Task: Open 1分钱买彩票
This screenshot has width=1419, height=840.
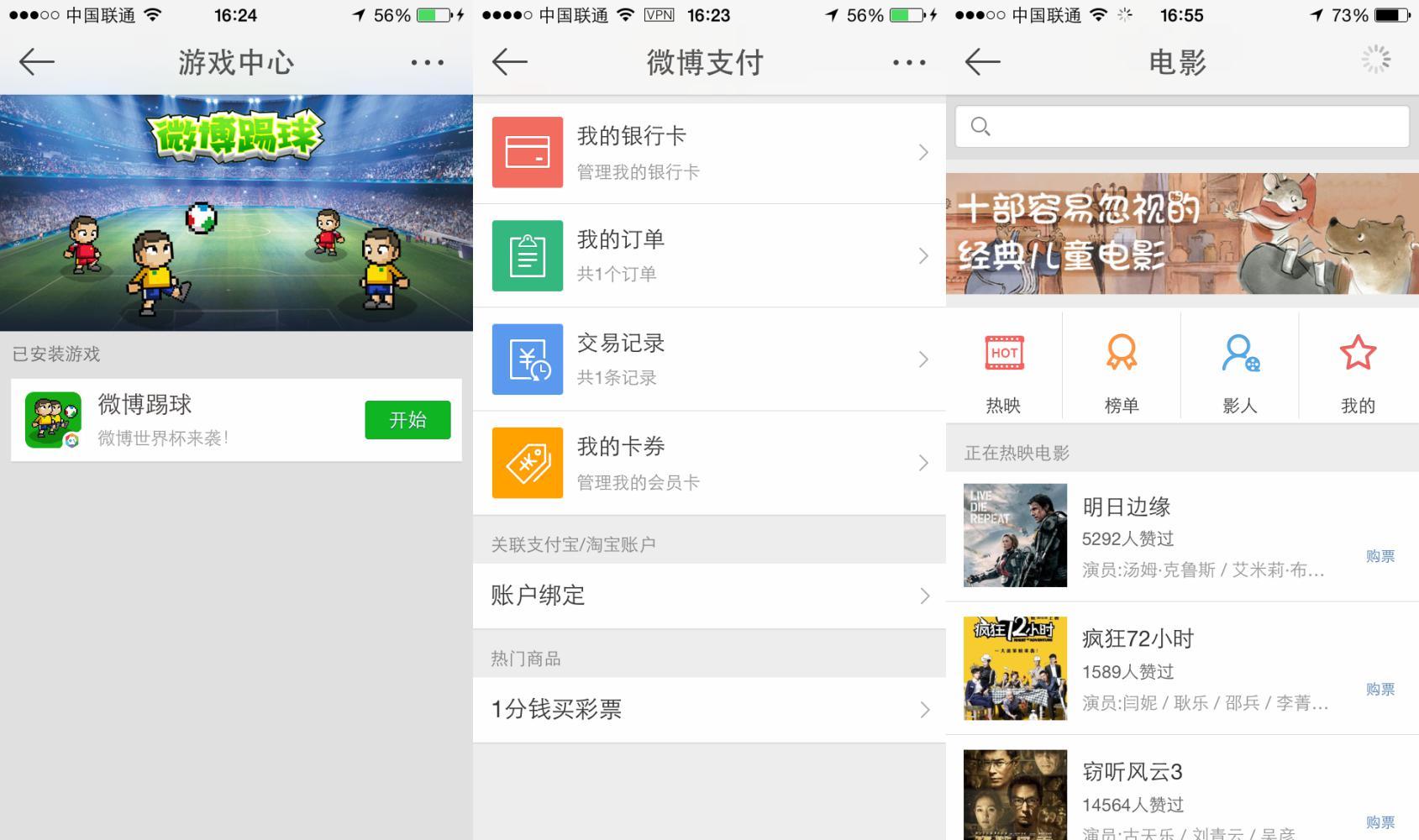Action: [x=709, y=710]
